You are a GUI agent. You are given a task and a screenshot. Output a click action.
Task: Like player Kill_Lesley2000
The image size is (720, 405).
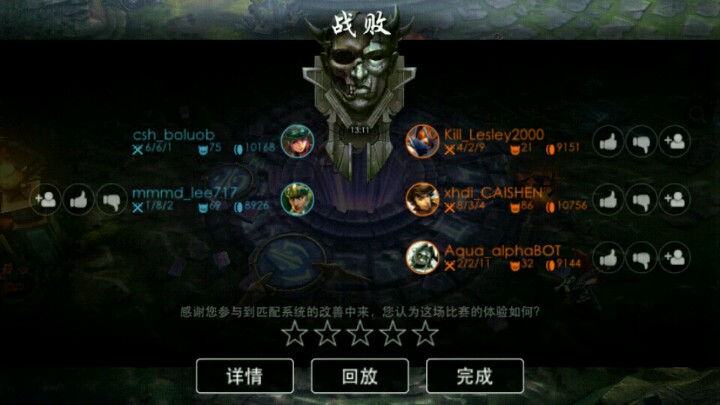click(x=608, y=141)
